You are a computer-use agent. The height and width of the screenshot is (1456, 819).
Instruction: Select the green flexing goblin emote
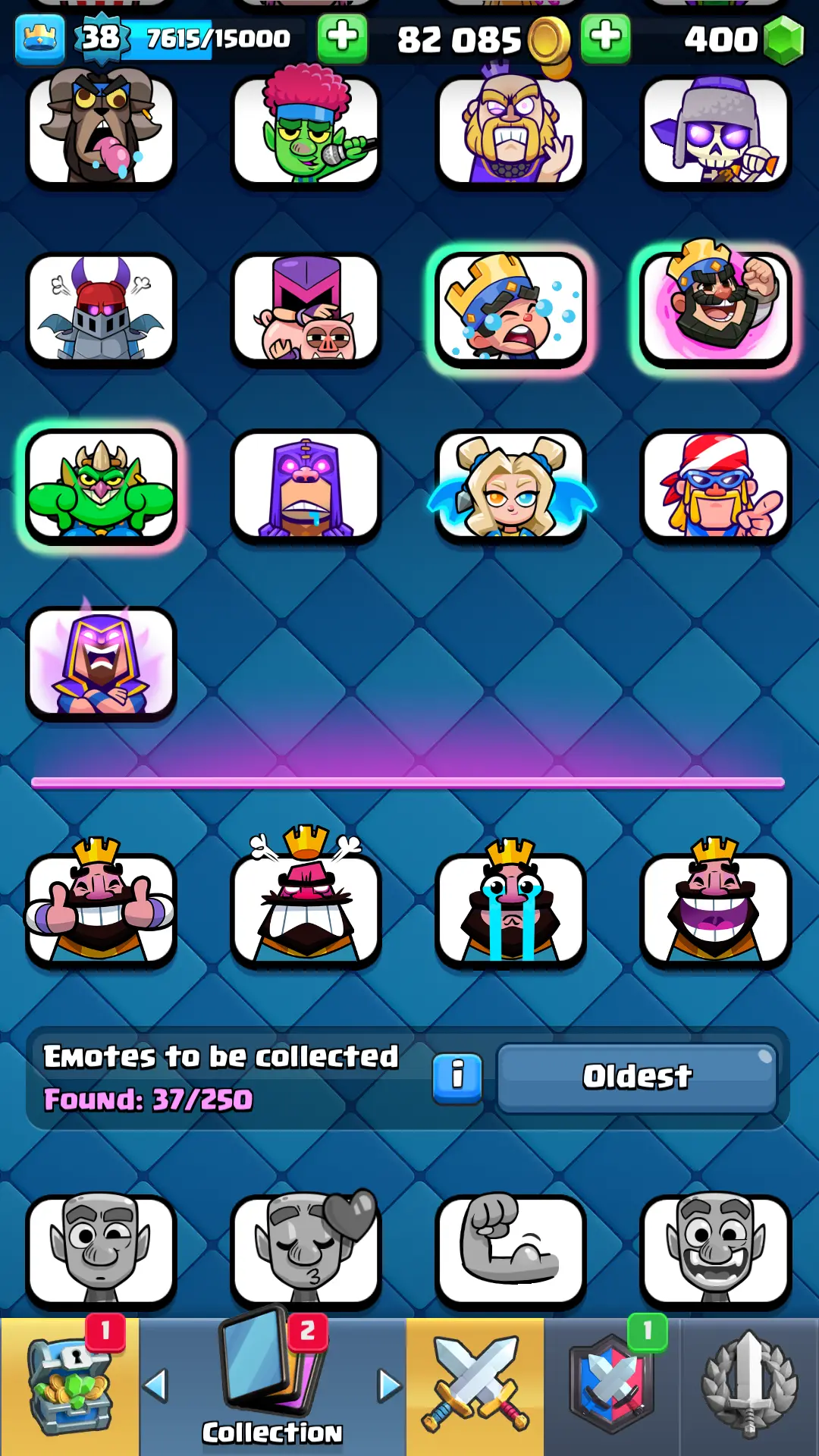[x=101, y=487]
